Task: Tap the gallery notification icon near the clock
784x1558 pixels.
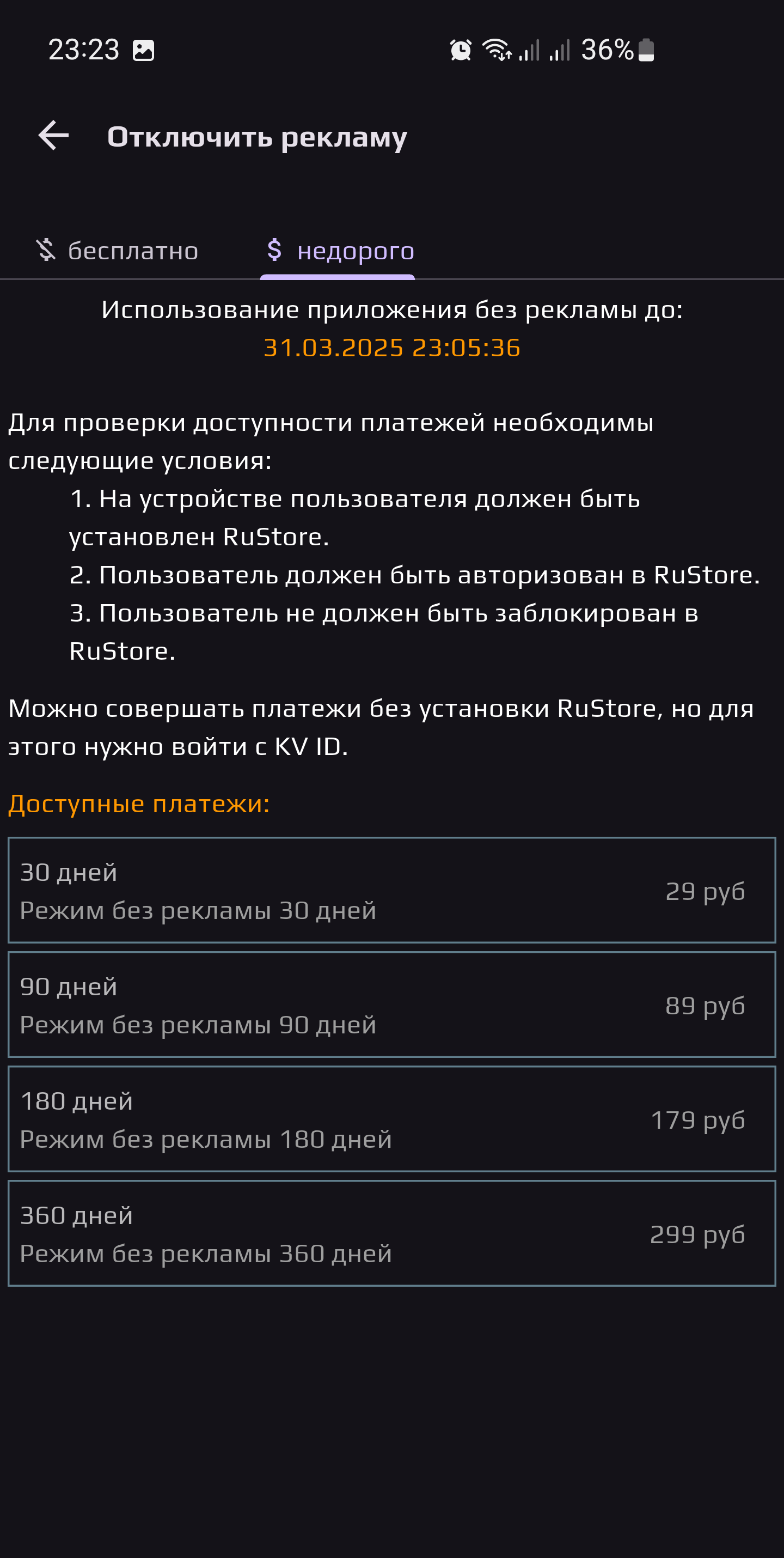Action: (x=144, y=51)
